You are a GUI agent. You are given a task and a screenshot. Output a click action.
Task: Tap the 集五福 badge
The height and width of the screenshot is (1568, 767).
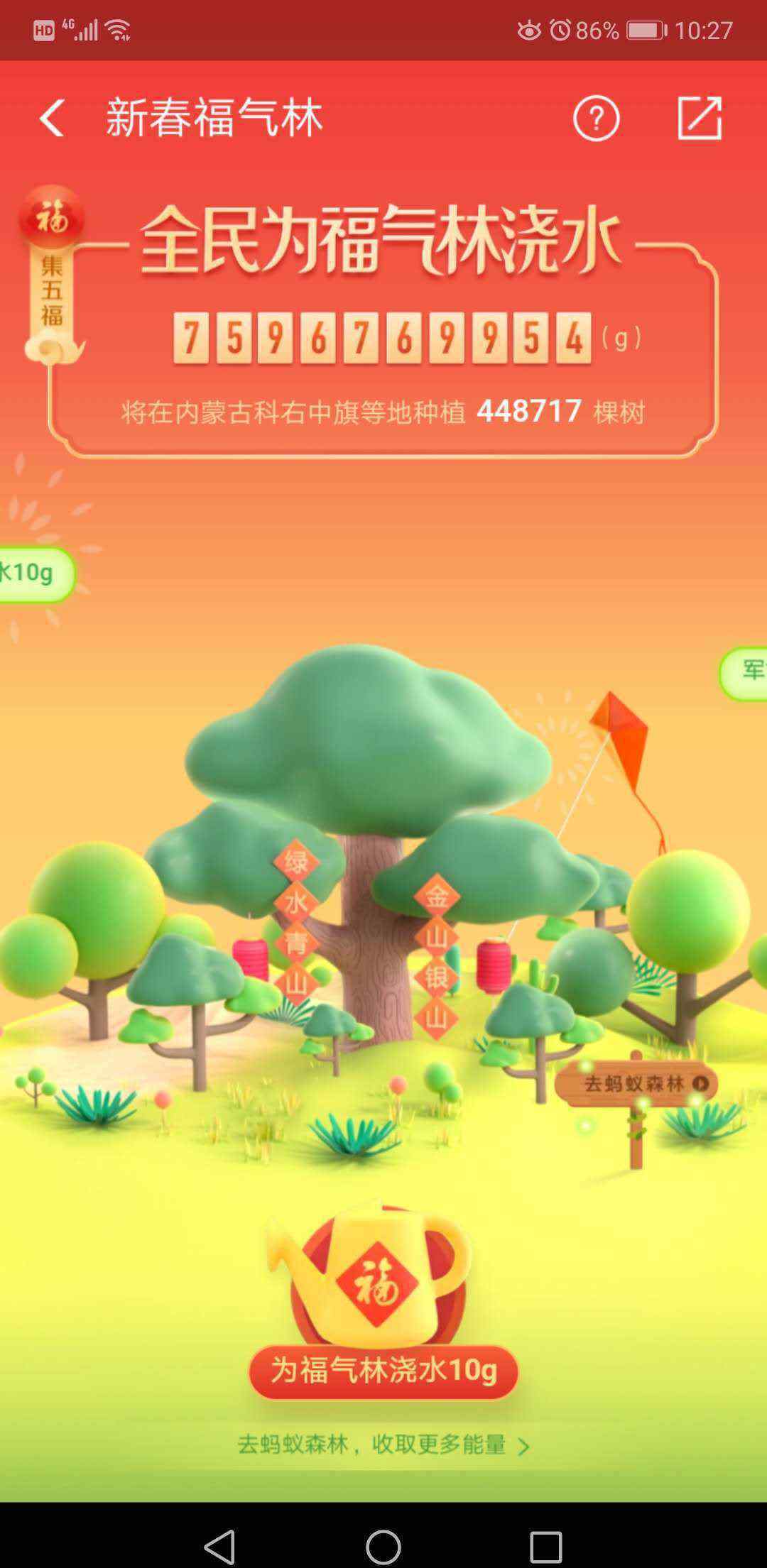tap(52, 273)
